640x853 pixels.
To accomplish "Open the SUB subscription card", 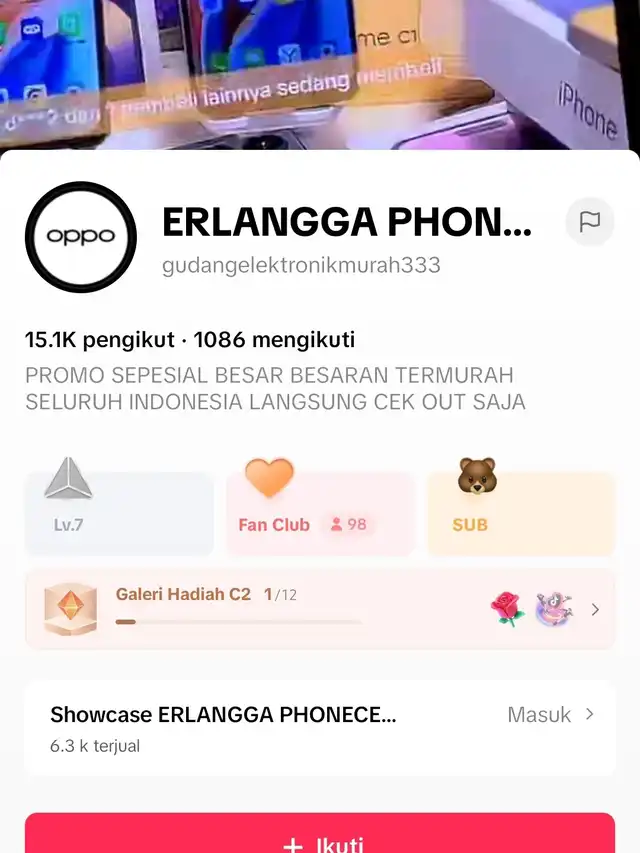I will pos(521,513).
